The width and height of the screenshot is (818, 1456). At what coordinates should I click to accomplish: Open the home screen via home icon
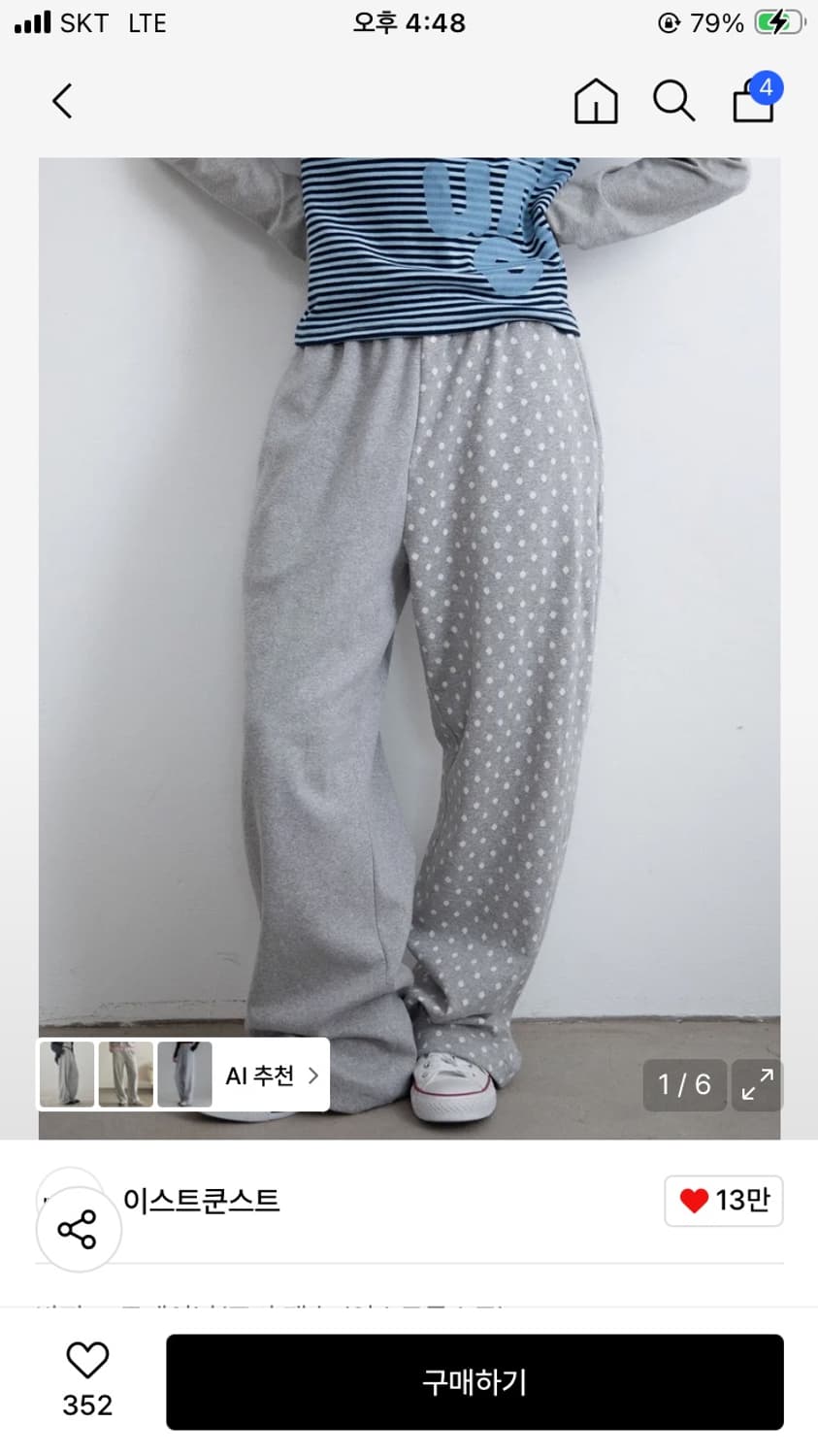coord(596,101)
